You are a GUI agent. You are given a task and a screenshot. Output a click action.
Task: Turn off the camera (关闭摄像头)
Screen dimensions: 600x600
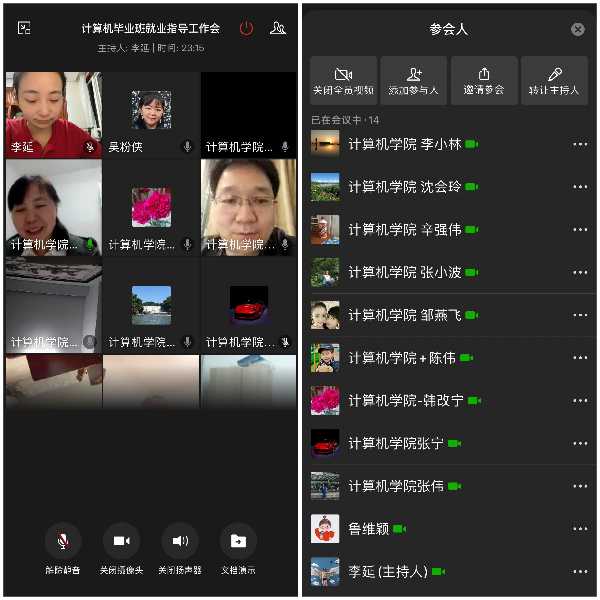(x=121, y=541)
